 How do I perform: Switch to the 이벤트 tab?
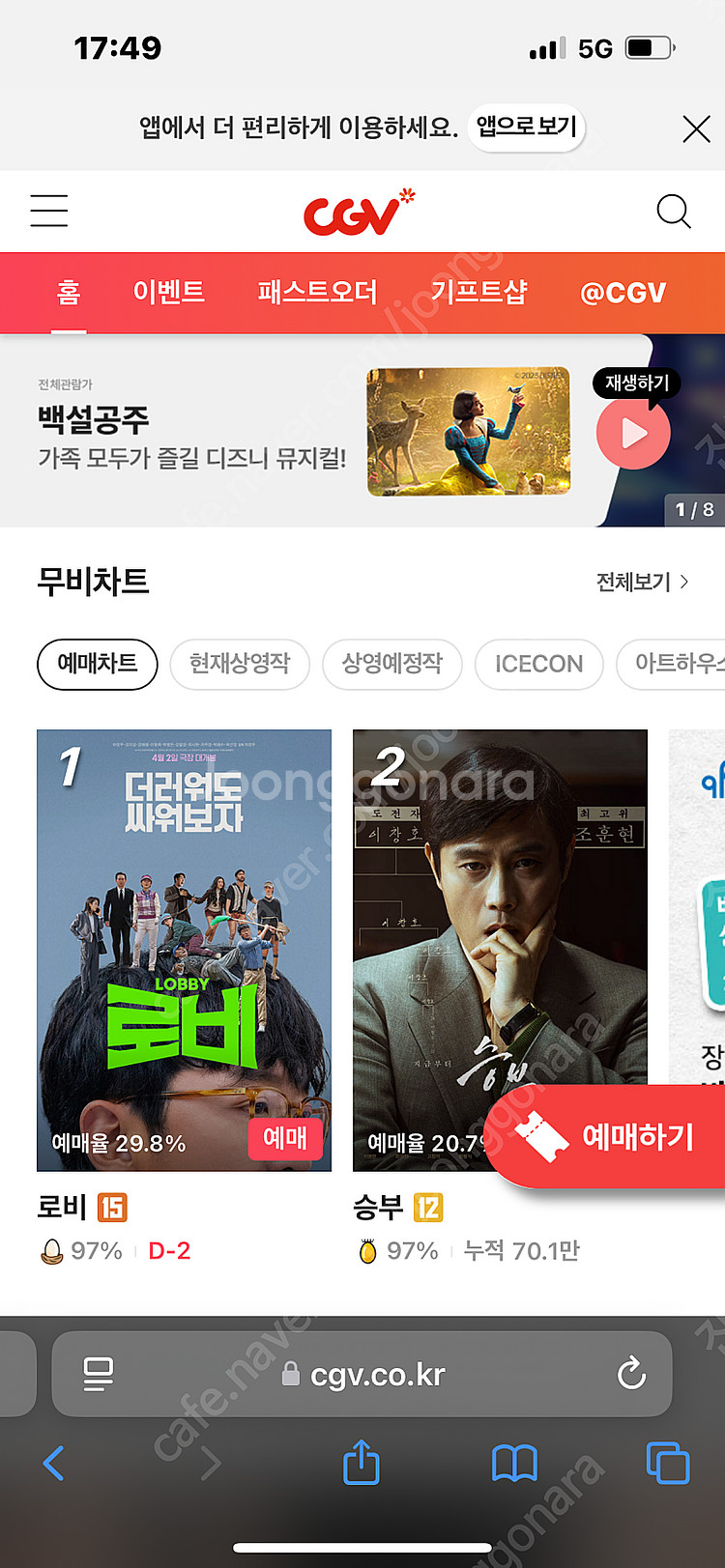pos(169,292)
